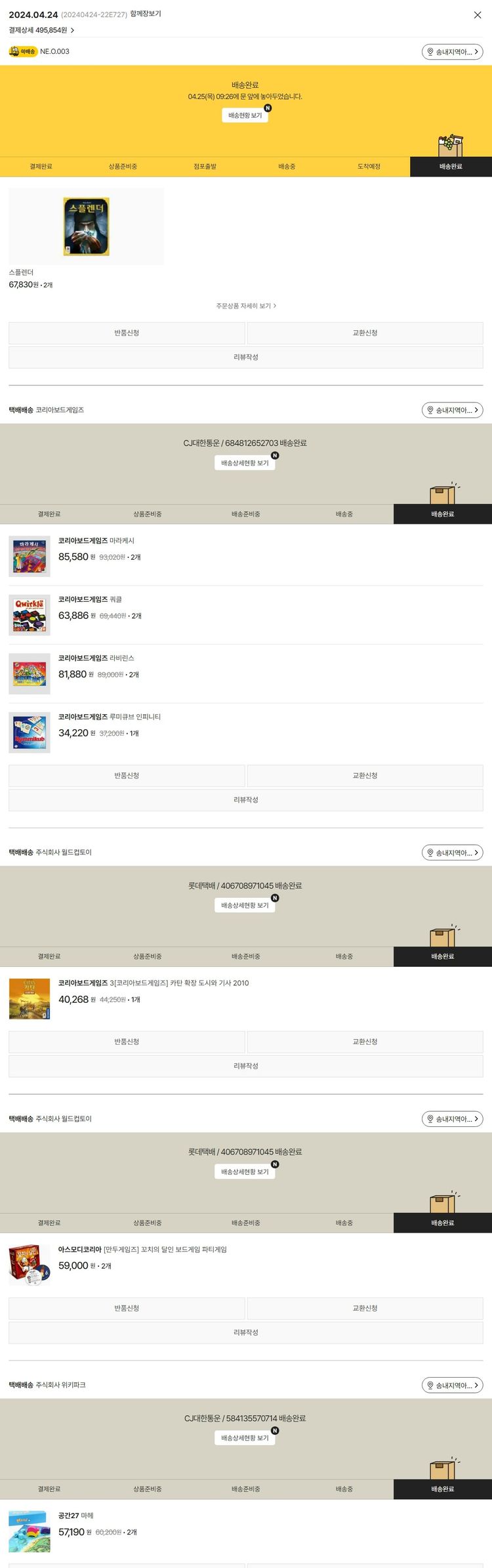Open 꼬치의 달인 보드게임 product
This screenshot has width=492, height=1568.
(x=142, y=1258)
